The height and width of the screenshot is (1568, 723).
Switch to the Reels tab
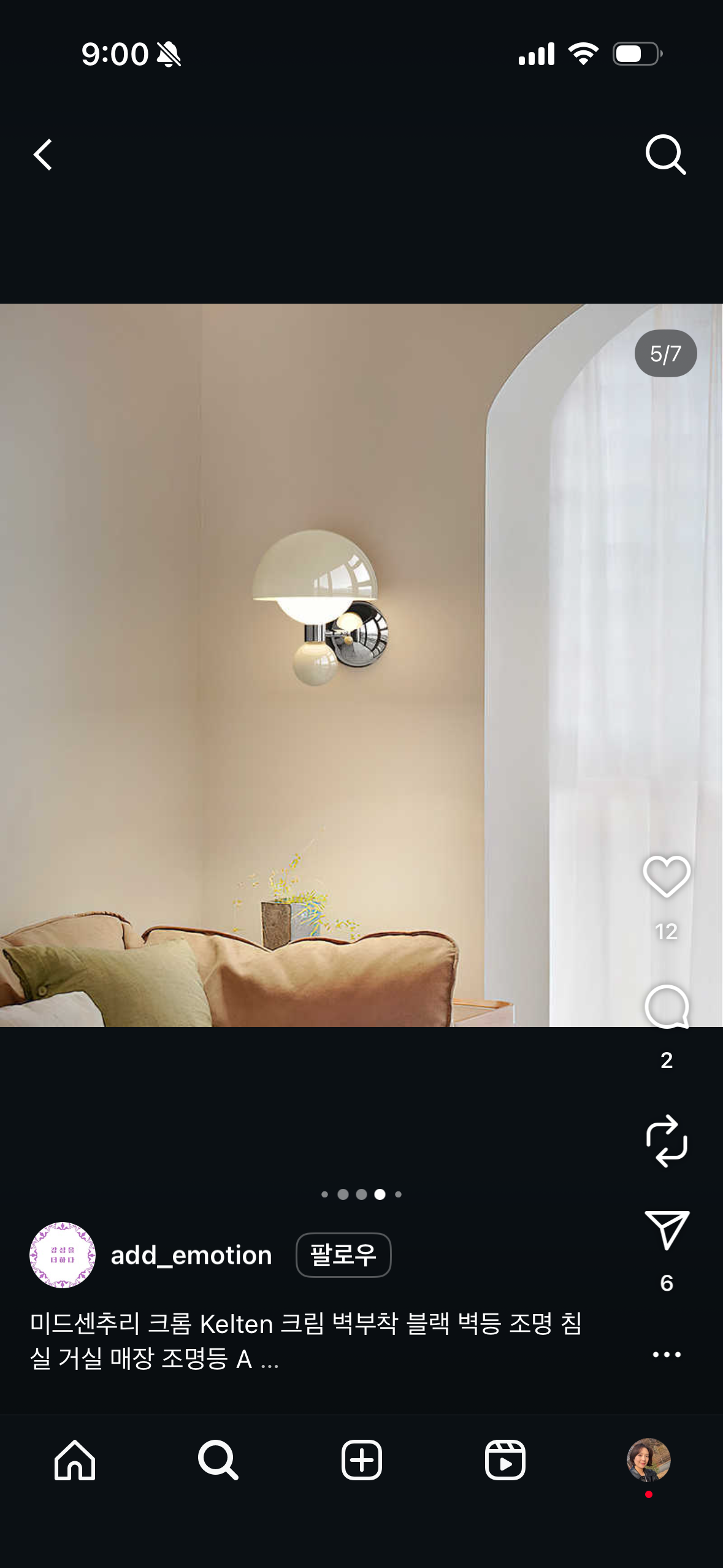point(505,1460)
